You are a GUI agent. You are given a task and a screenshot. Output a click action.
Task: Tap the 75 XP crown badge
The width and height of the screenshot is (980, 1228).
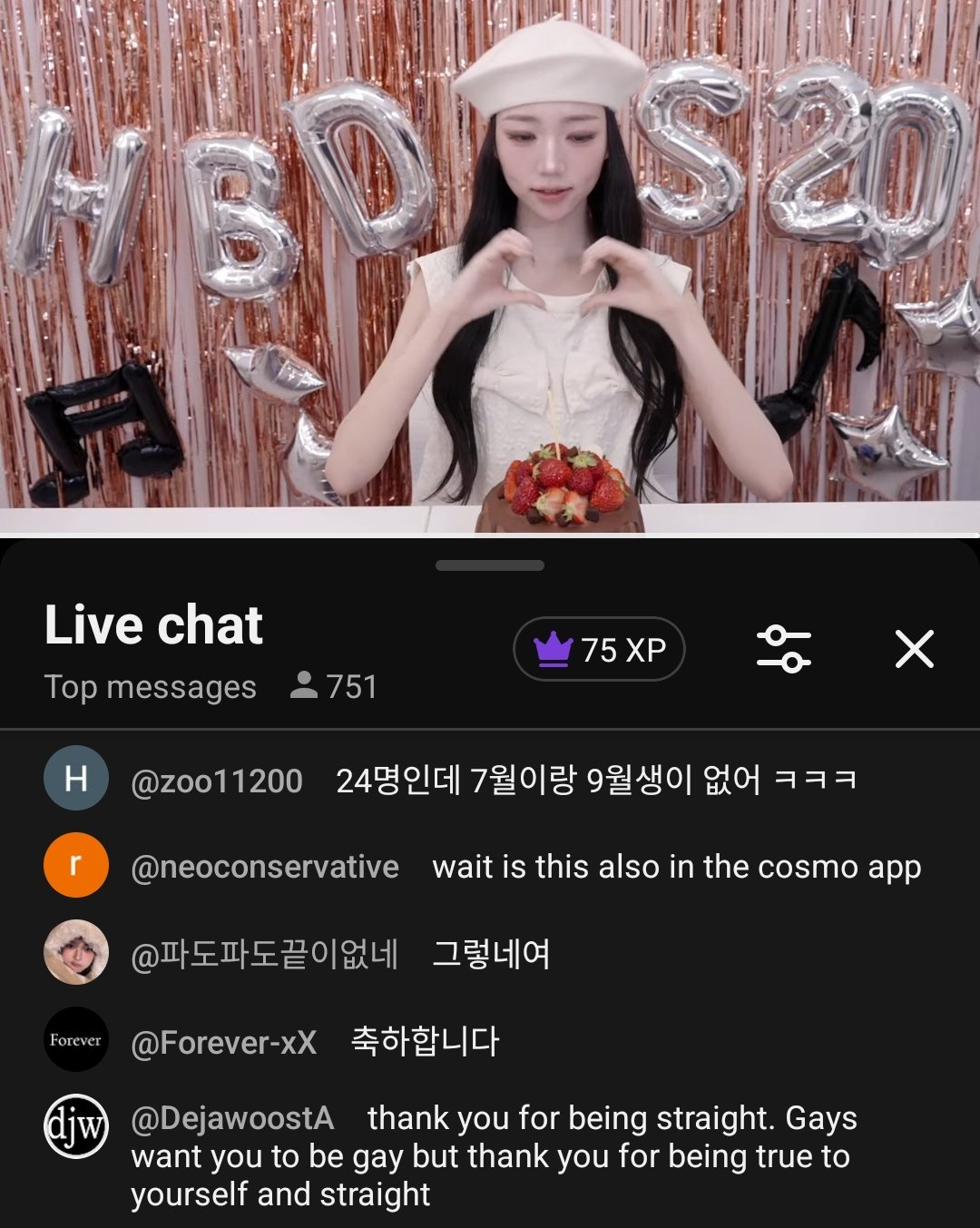(x=599, y=649)
